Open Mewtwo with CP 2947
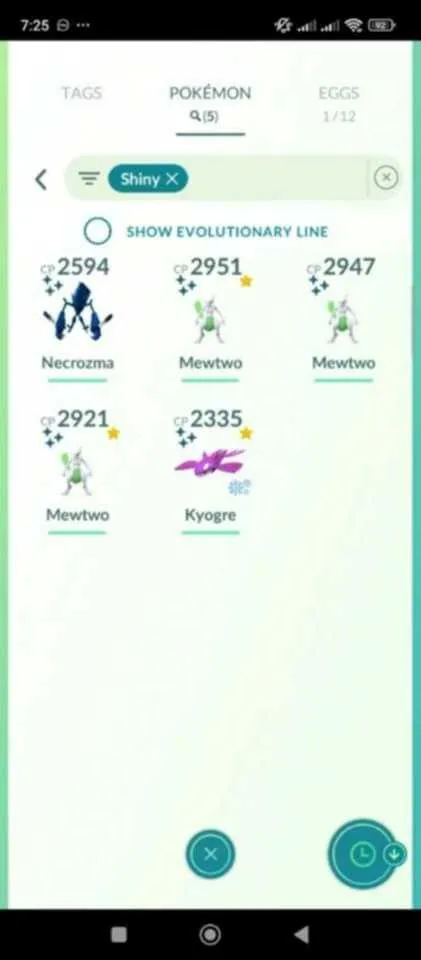The height and width of the screenshot is (960, 421). [x=343, y=319]
